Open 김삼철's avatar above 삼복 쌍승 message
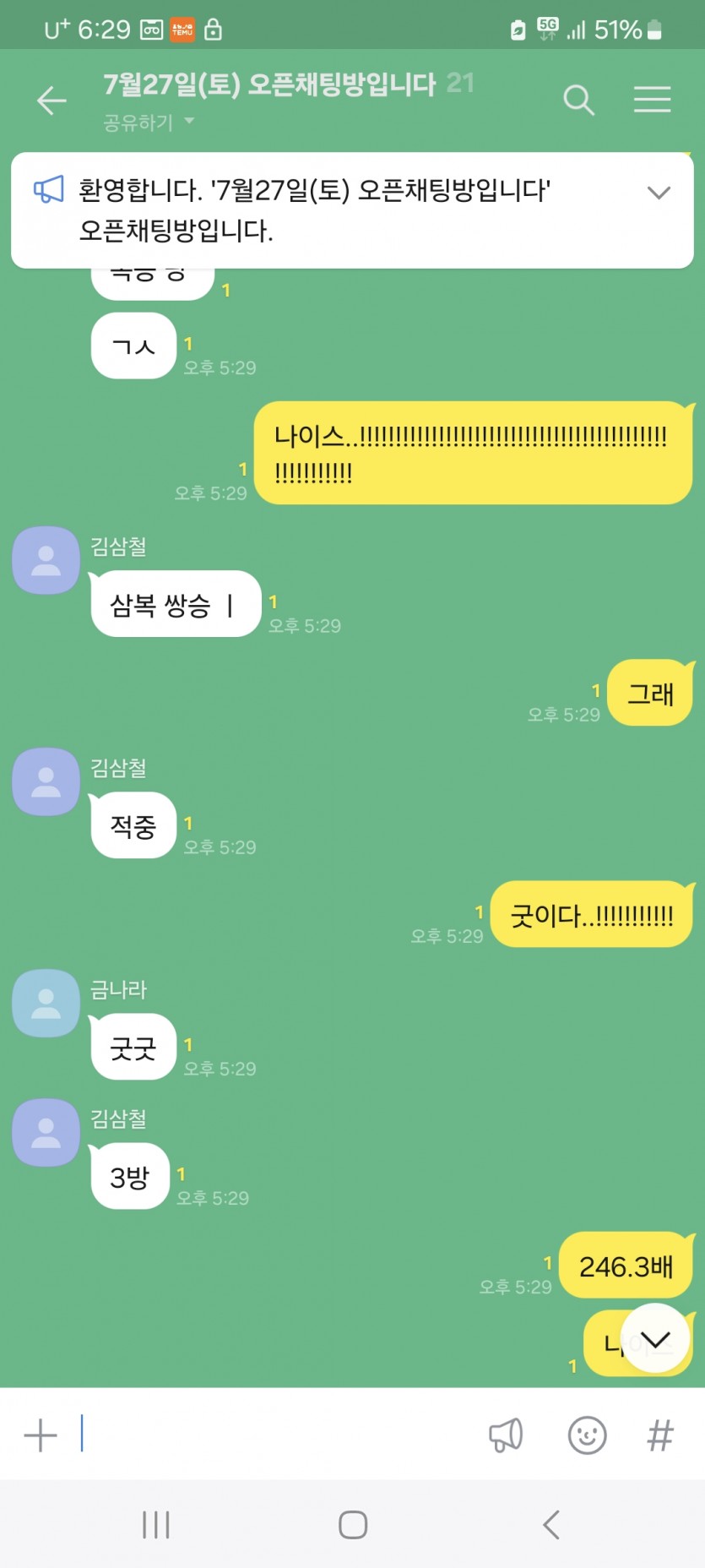This screenshot has width=705, height=1568. point(46,560)
